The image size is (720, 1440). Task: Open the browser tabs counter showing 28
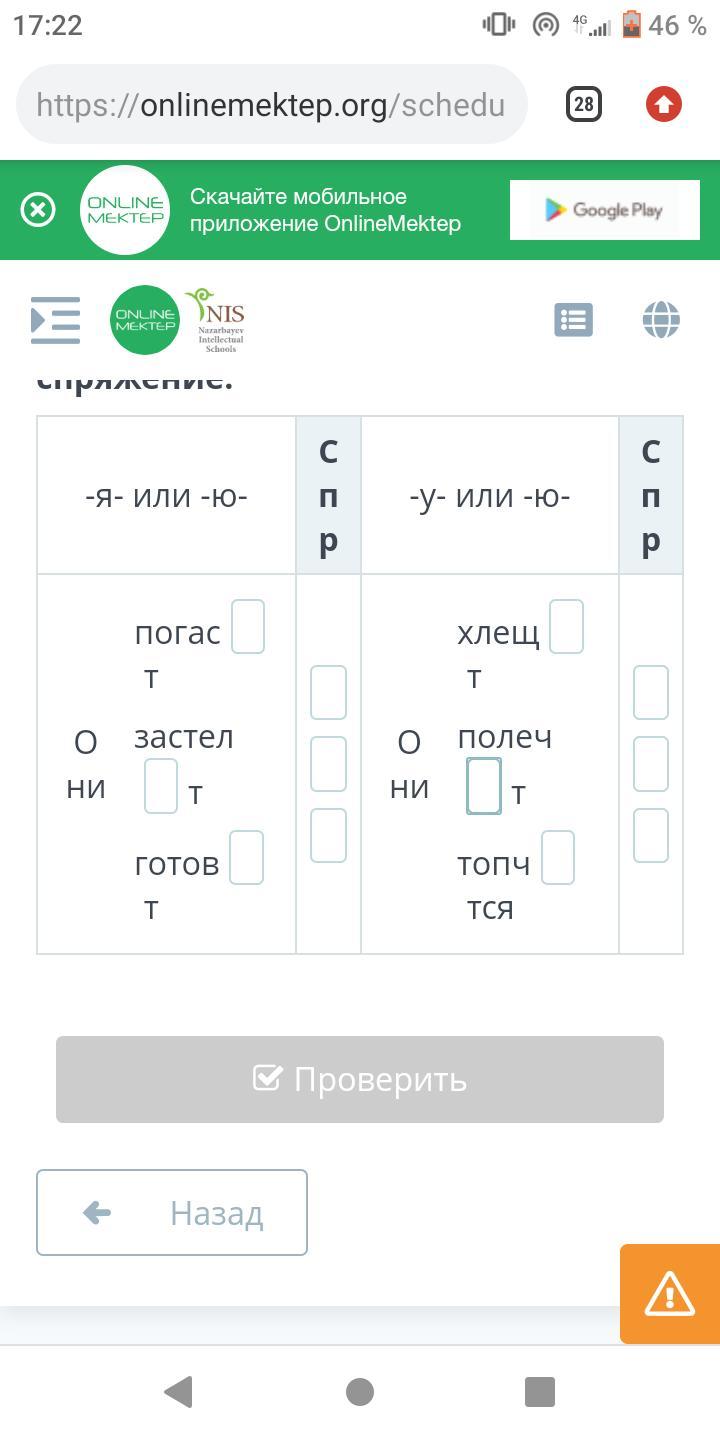tap(584, 104)
